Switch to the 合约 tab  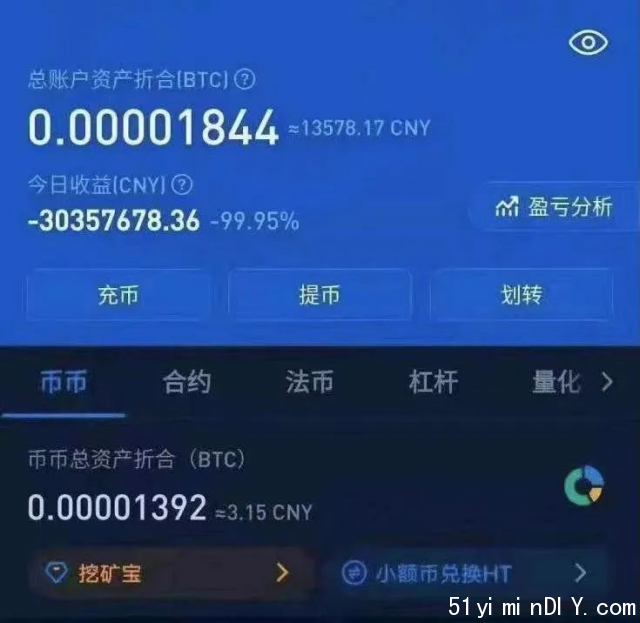tap(187, 382)
